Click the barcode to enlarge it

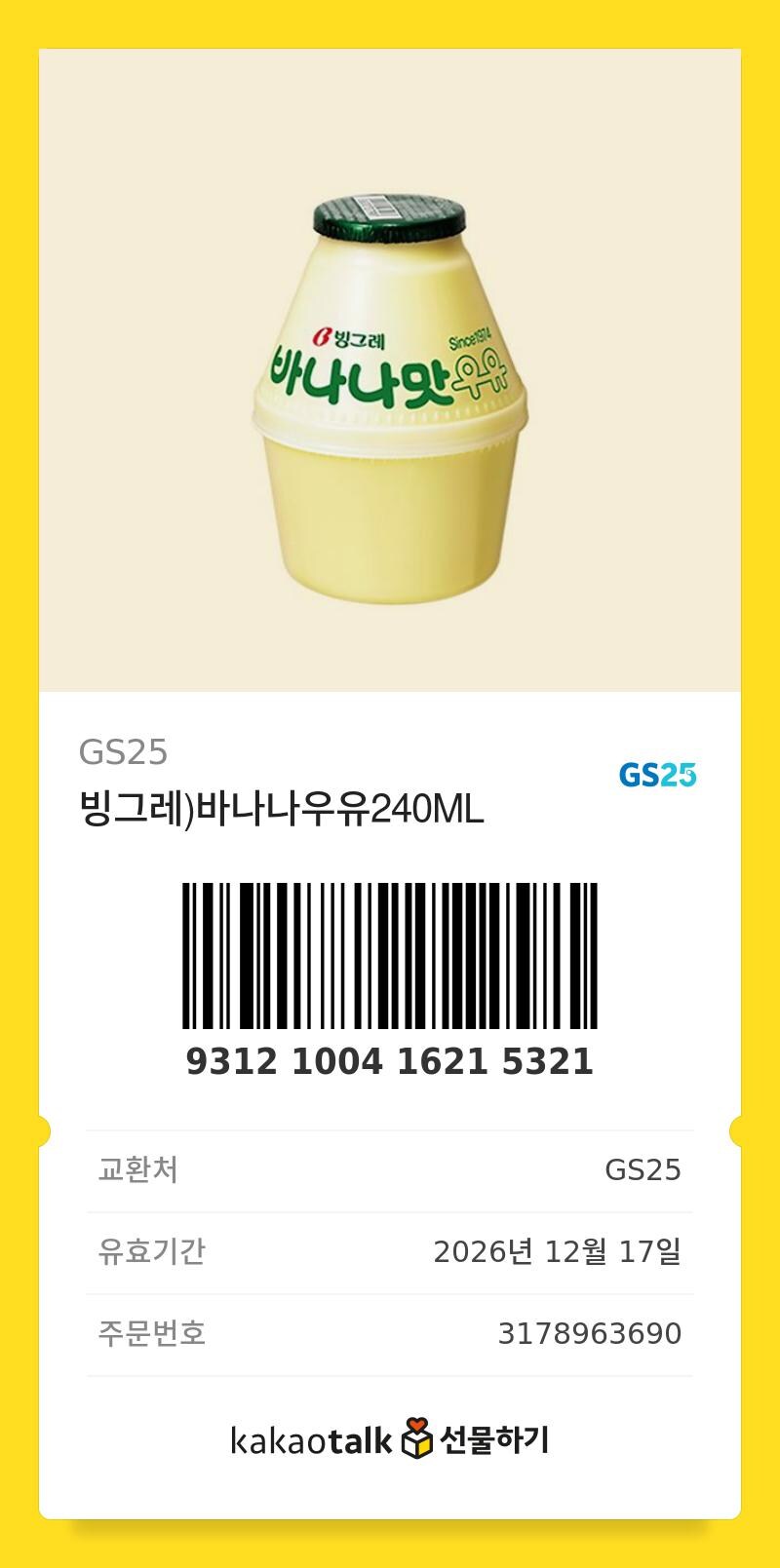(x=390, y=960)
